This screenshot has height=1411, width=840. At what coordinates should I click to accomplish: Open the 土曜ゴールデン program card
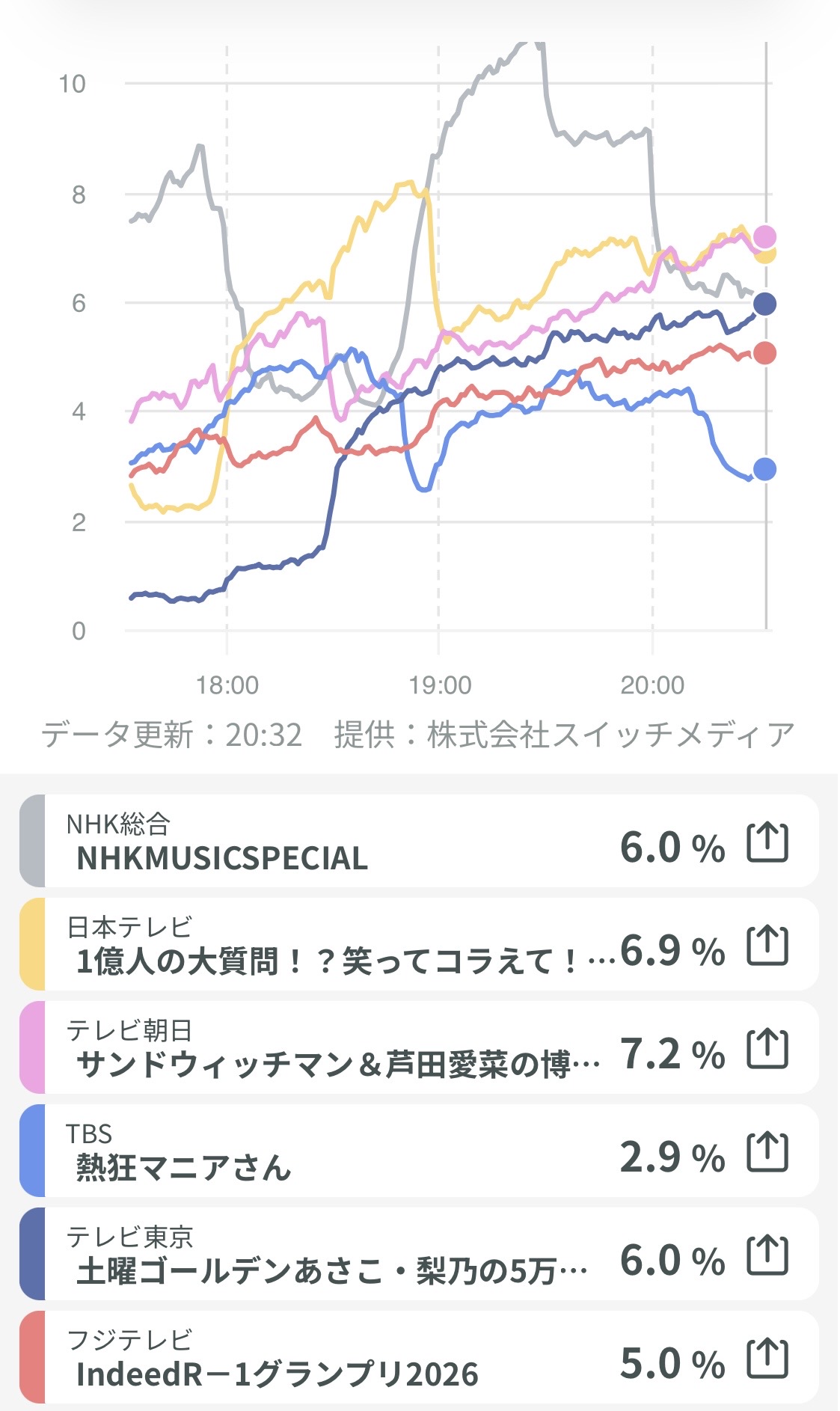click(299, 1255)
